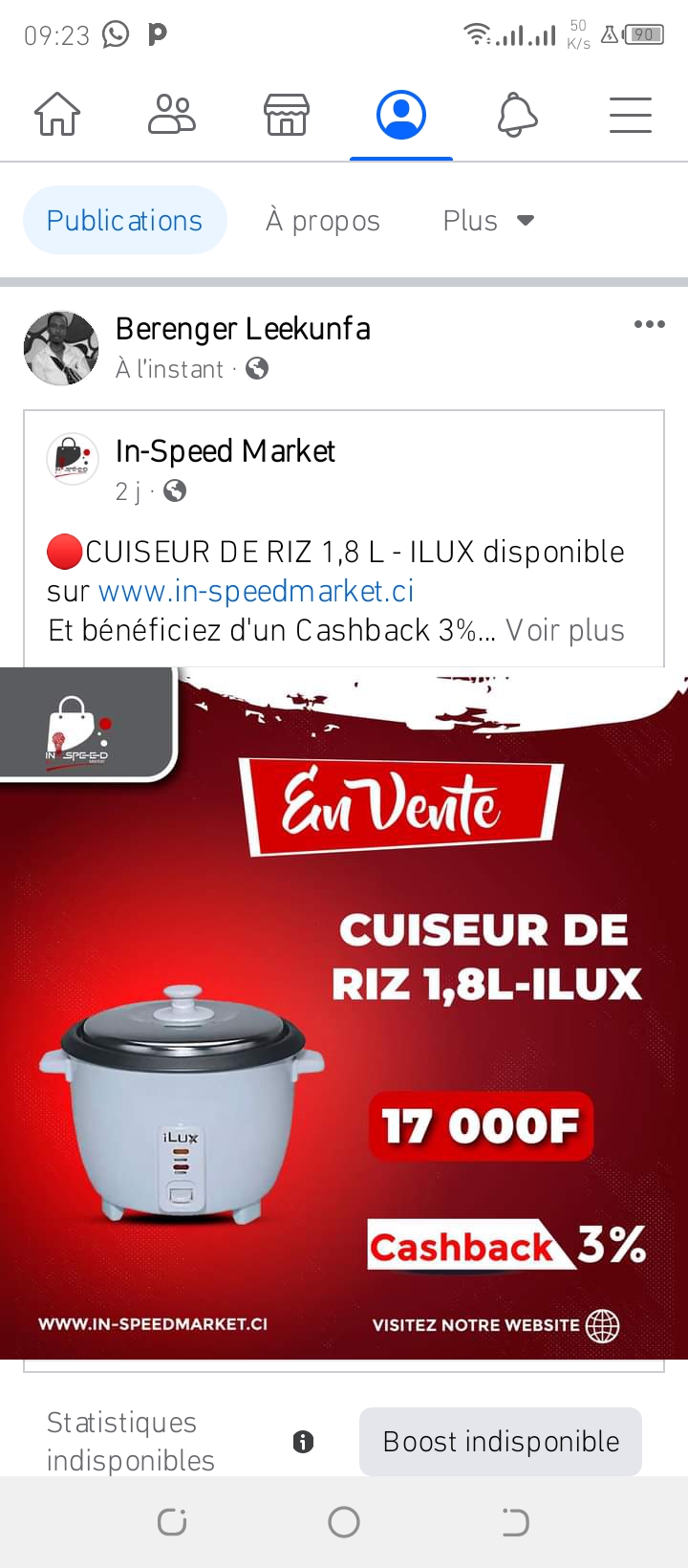The height and width of the screenshot is (1568, 688).
Task: Show info about unavailable statistics
Action: (x=304, y=1442)
